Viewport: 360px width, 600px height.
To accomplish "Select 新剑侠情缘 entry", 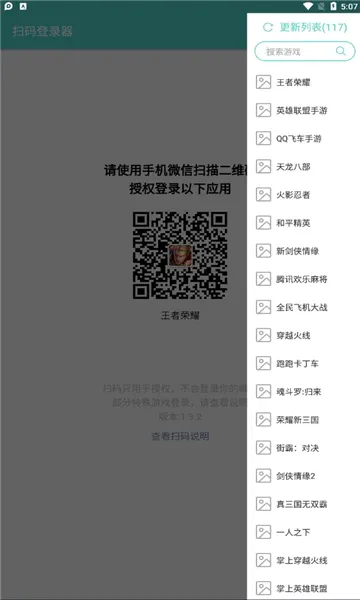I will (x=304, y=251).
